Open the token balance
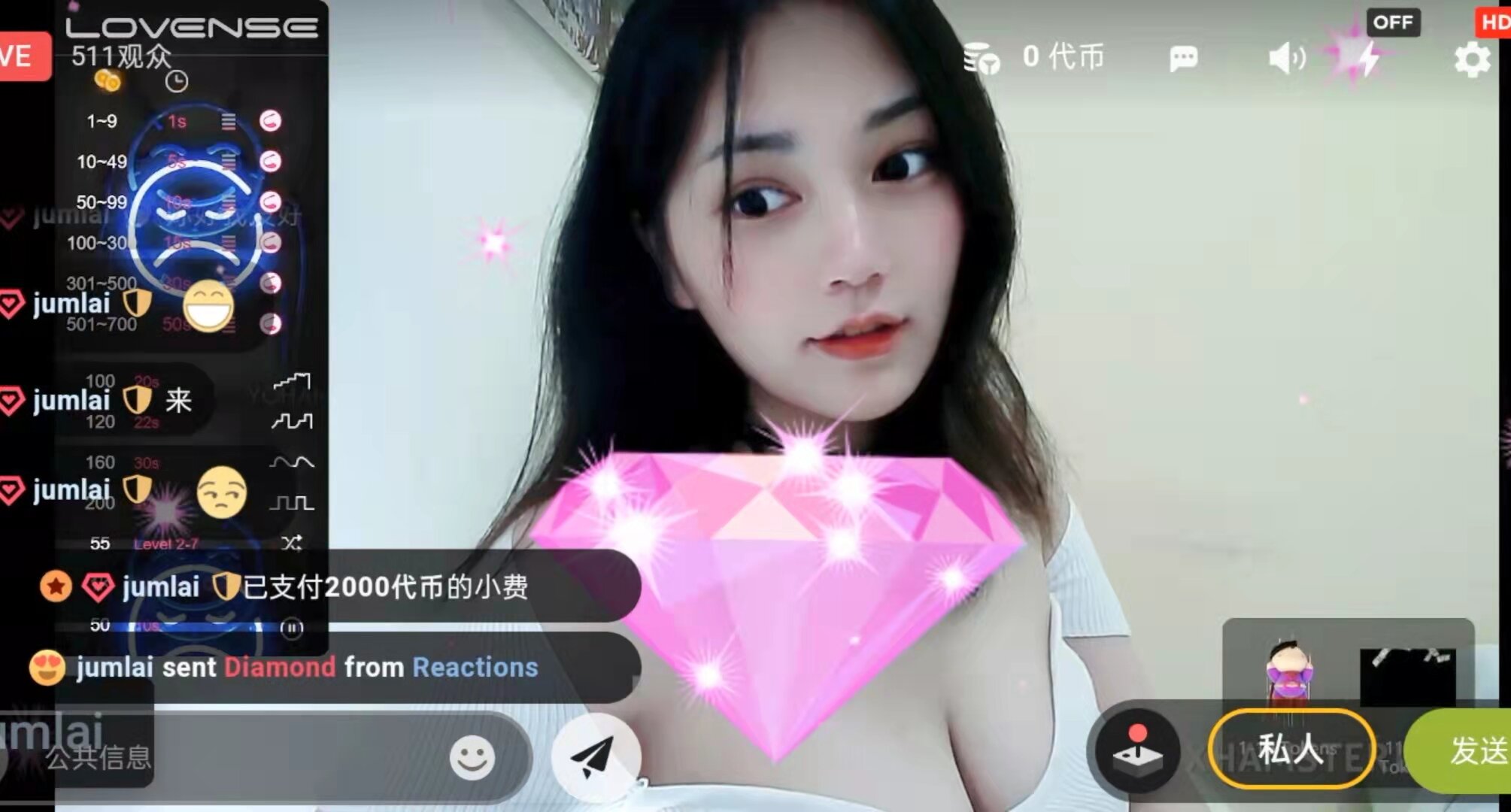This screenshot has height=812, width=1511. [1034, 57]
